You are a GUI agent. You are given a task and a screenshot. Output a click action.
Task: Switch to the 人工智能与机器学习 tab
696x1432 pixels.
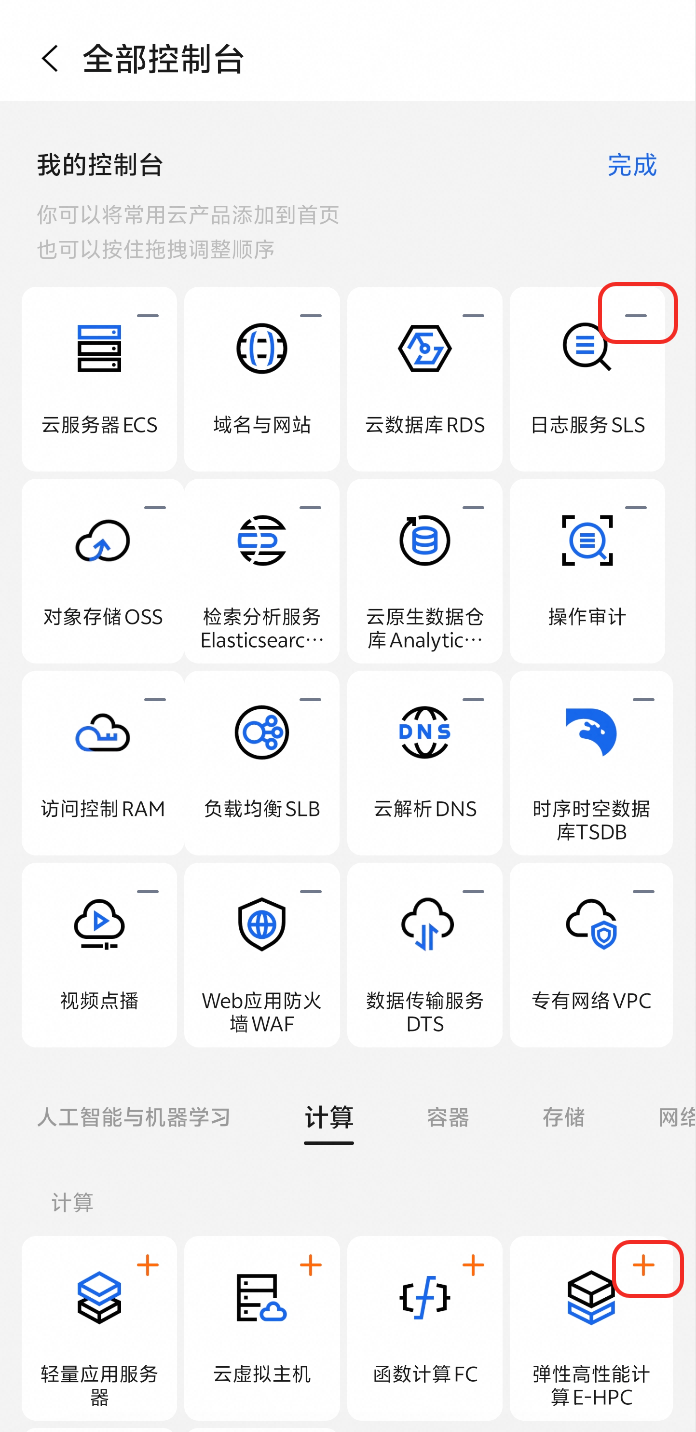pyautogui.click(x=134, y=1117)
